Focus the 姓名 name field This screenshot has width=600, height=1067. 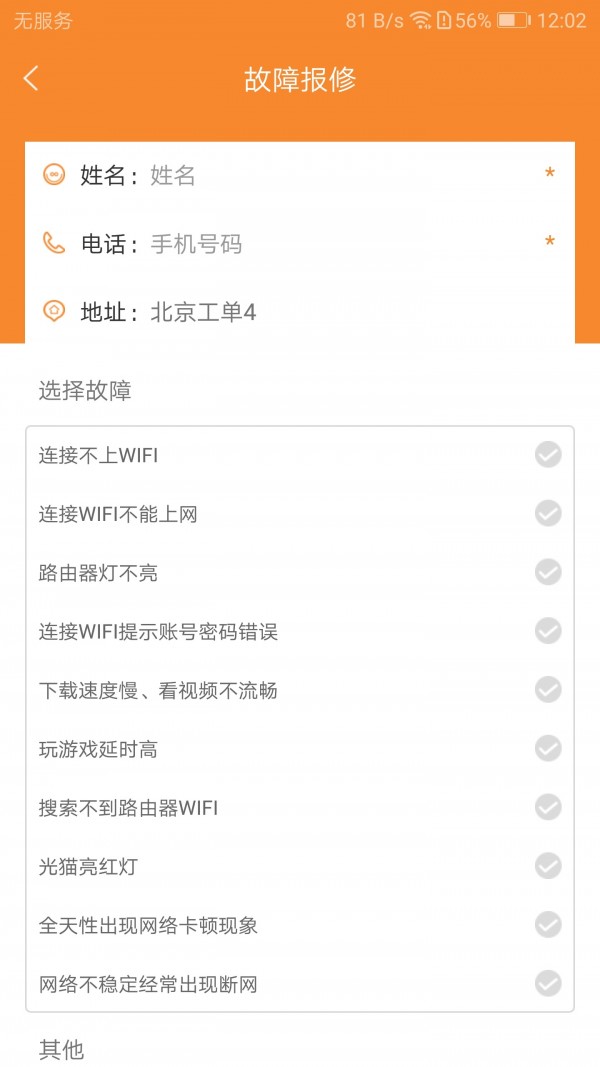pyautogui.click(x=340, y=176)
